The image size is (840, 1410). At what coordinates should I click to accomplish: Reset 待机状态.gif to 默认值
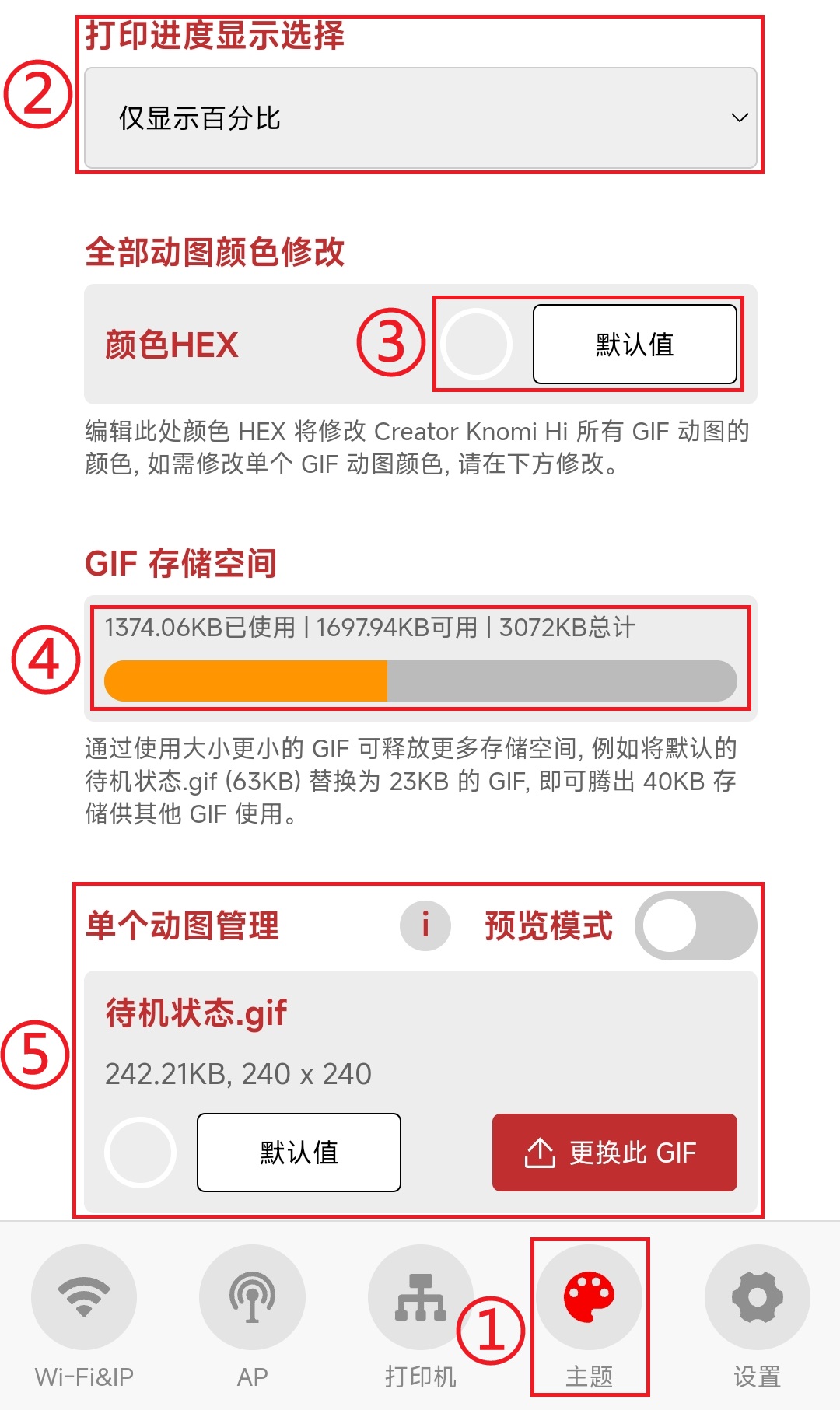click(299, 1153)
